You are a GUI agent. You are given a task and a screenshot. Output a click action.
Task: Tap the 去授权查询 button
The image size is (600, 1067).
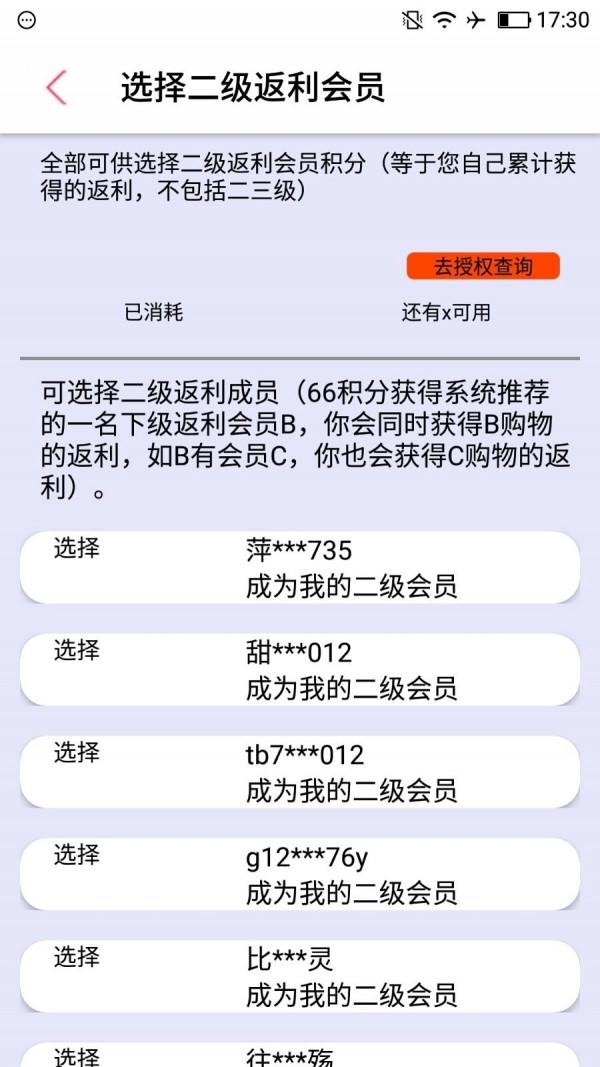click(x=483, y=266)
